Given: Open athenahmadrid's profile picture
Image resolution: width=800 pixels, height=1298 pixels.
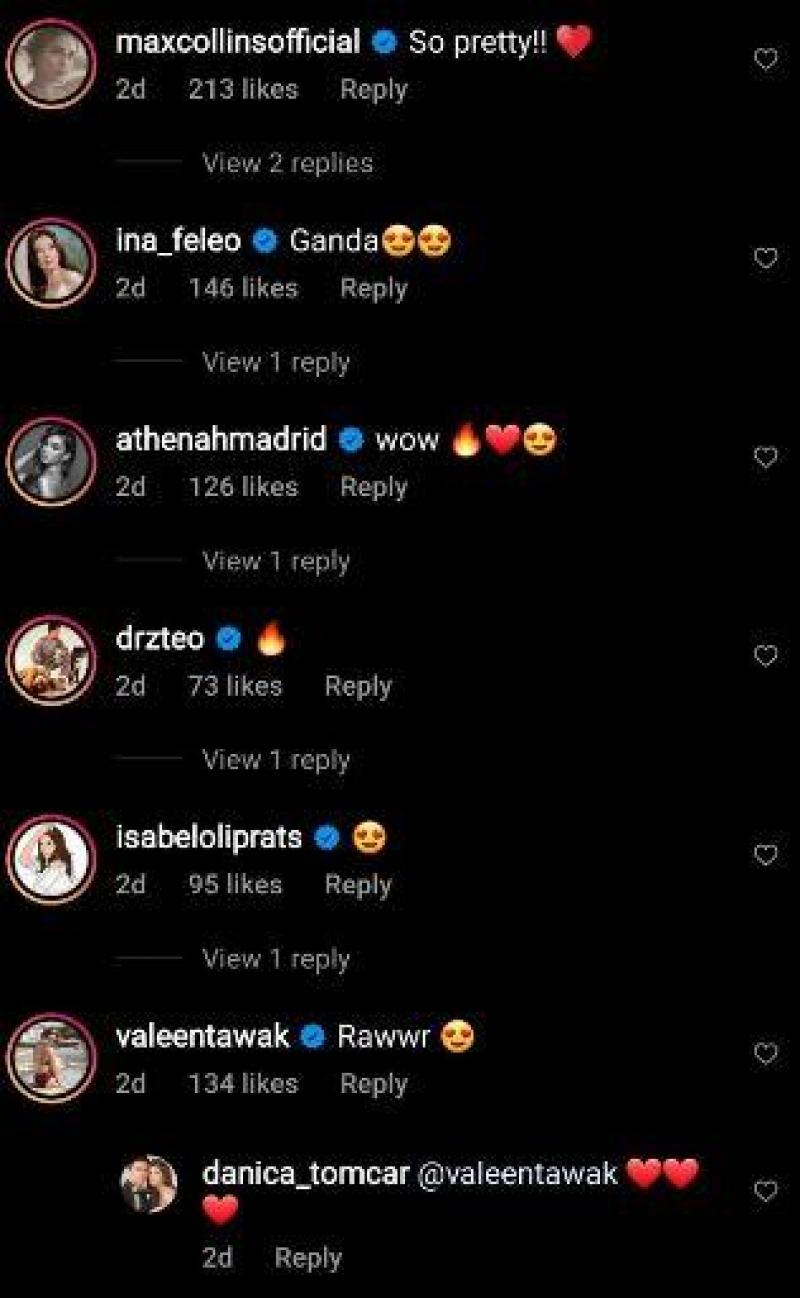Looking at the screenshot, I should (51, 460).
